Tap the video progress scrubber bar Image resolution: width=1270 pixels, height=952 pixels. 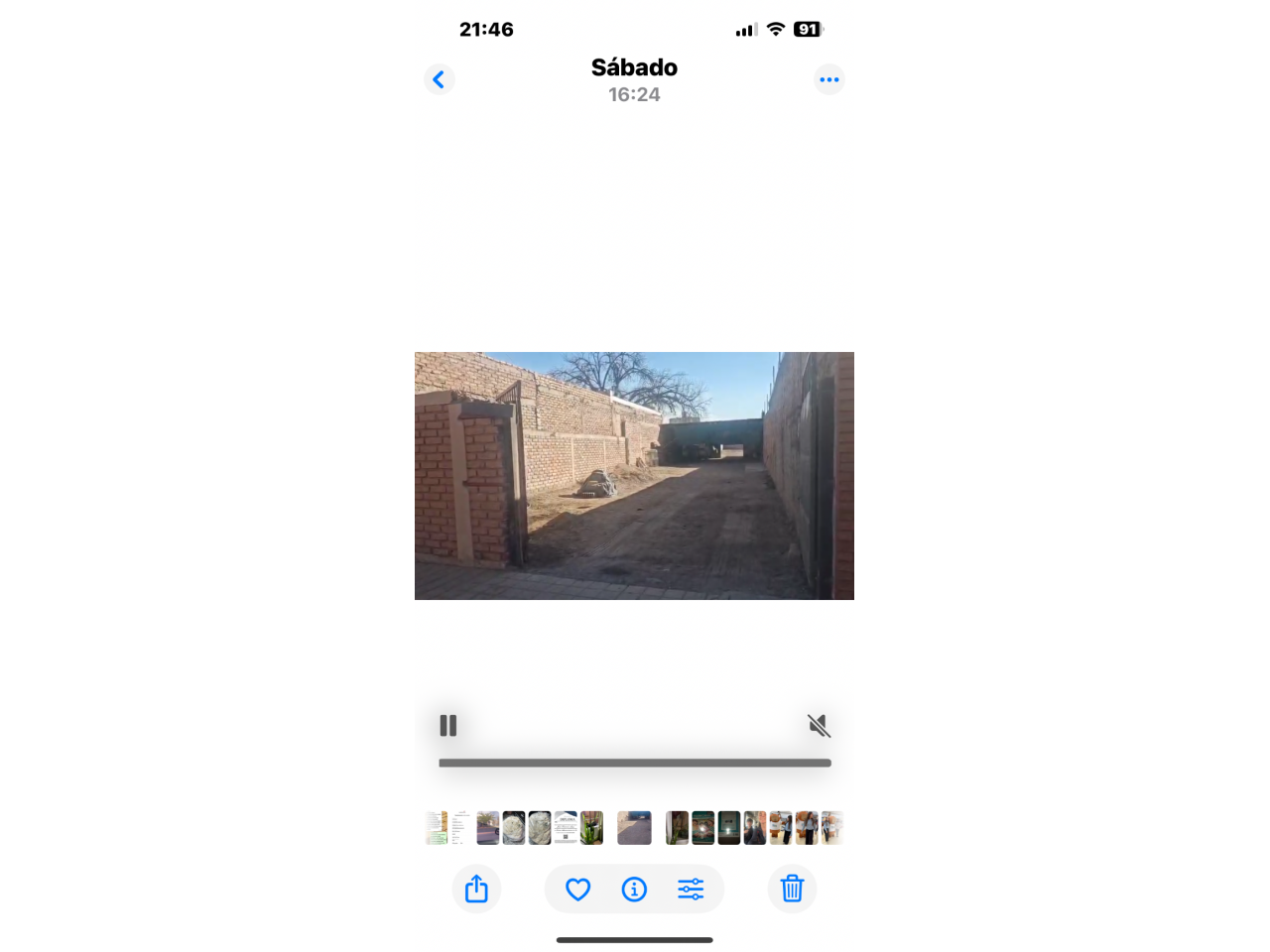[635, 763]
